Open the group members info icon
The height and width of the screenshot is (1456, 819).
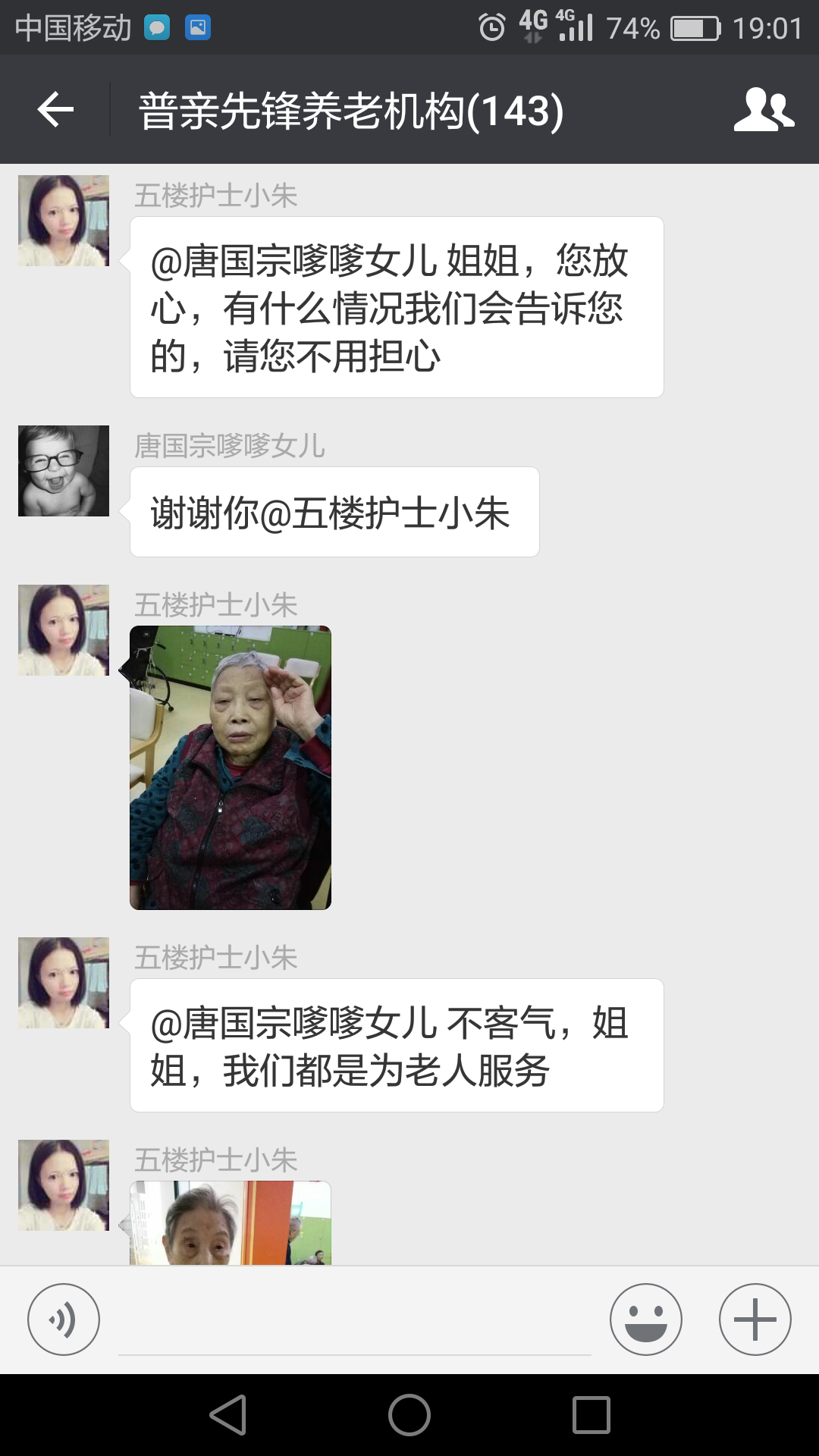click(764, 111)
